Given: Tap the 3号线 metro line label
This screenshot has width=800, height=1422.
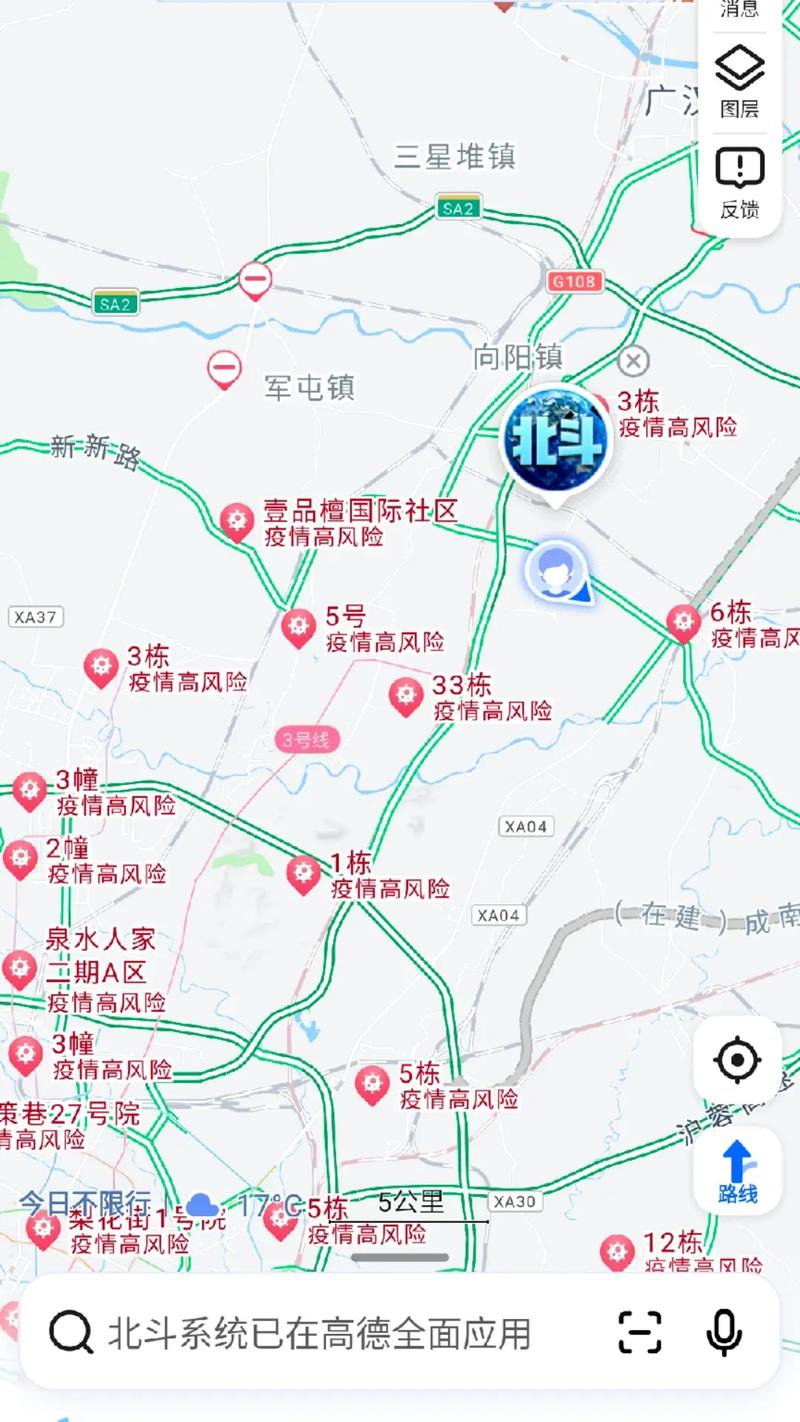Looking at the screenshot, I should [305, 740].
